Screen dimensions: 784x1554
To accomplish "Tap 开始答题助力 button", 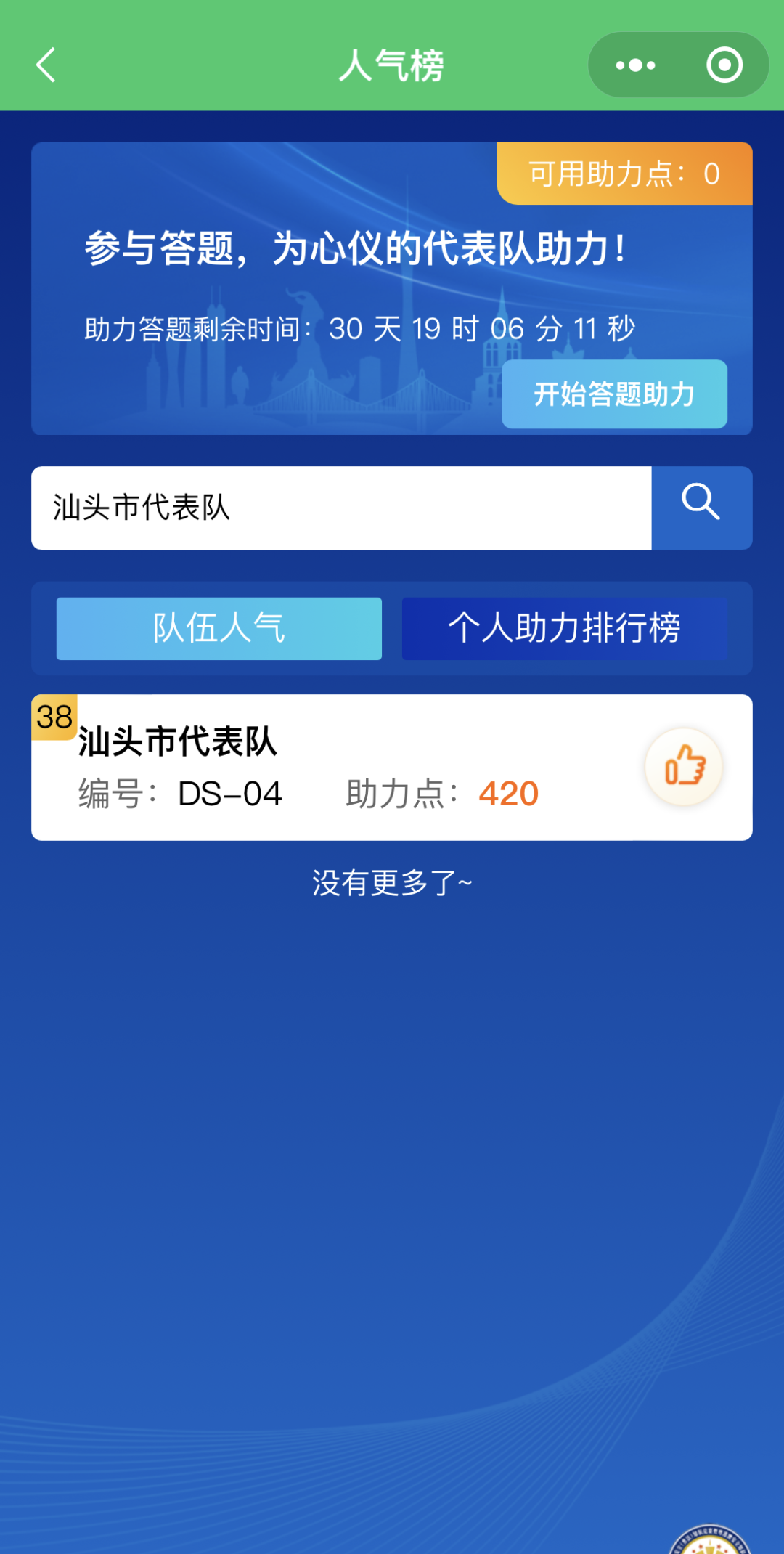I will click(x=614, y=394).
